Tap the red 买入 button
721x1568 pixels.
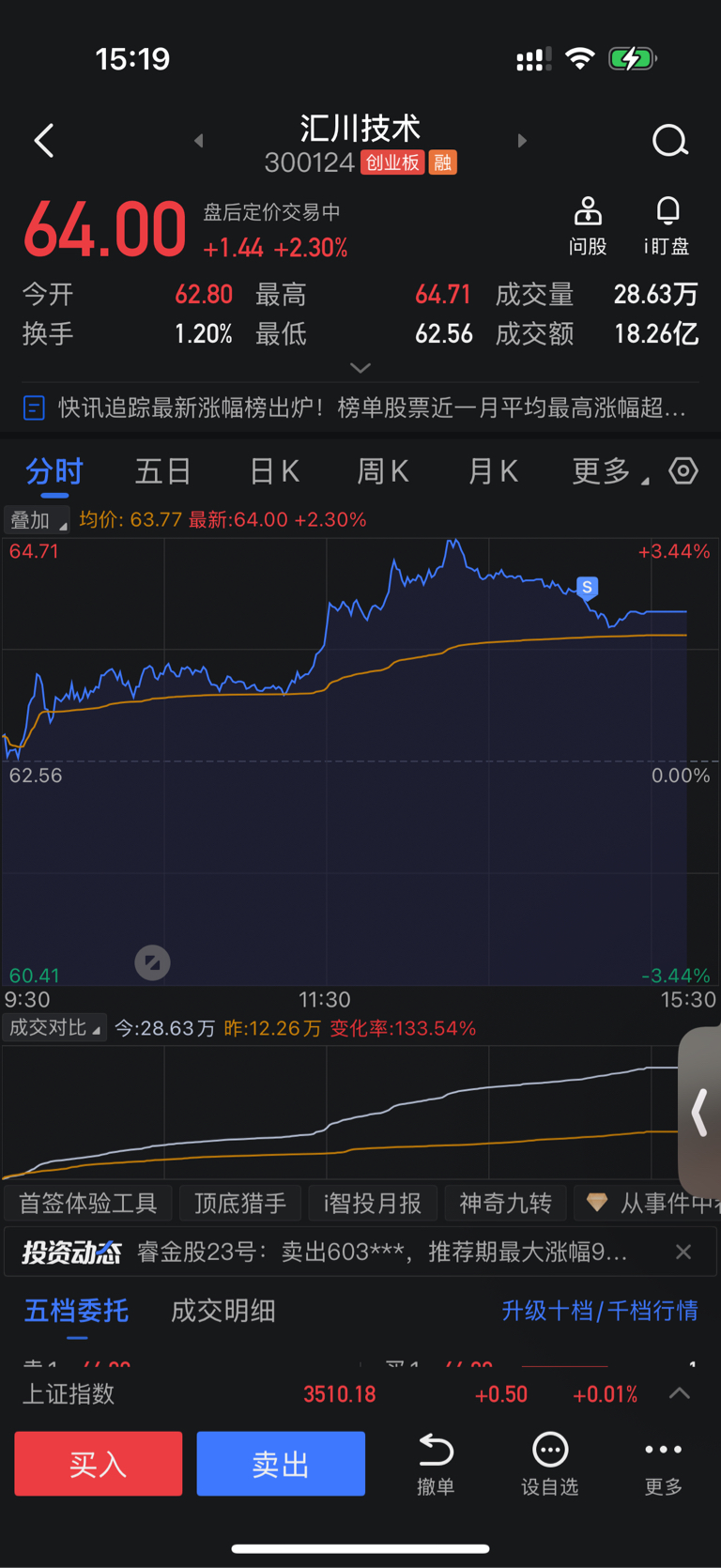click(99, 1463)
